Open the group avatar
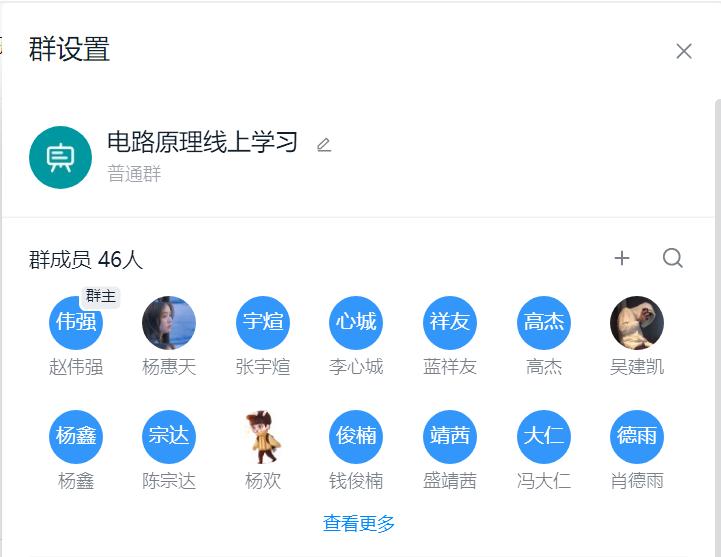 point(61,157)
